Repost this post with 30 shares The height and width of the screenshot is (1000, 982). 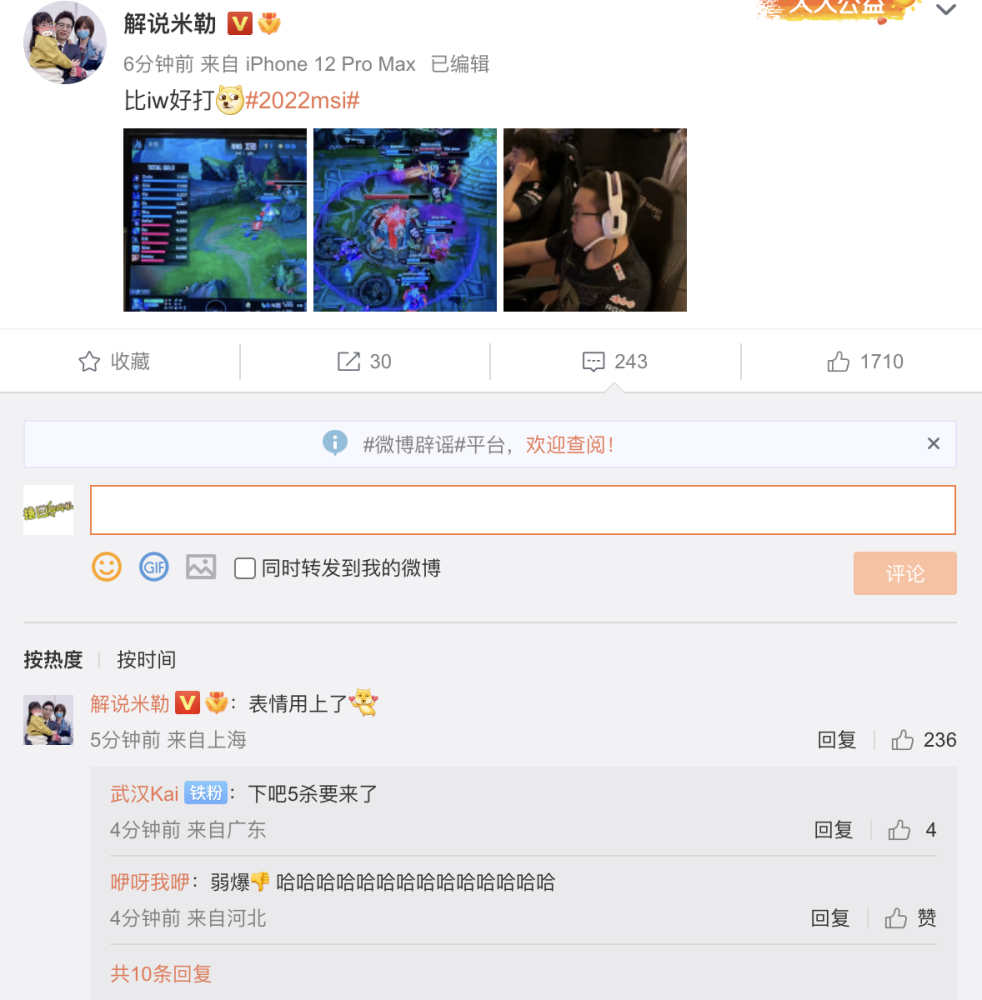point(365,362)
